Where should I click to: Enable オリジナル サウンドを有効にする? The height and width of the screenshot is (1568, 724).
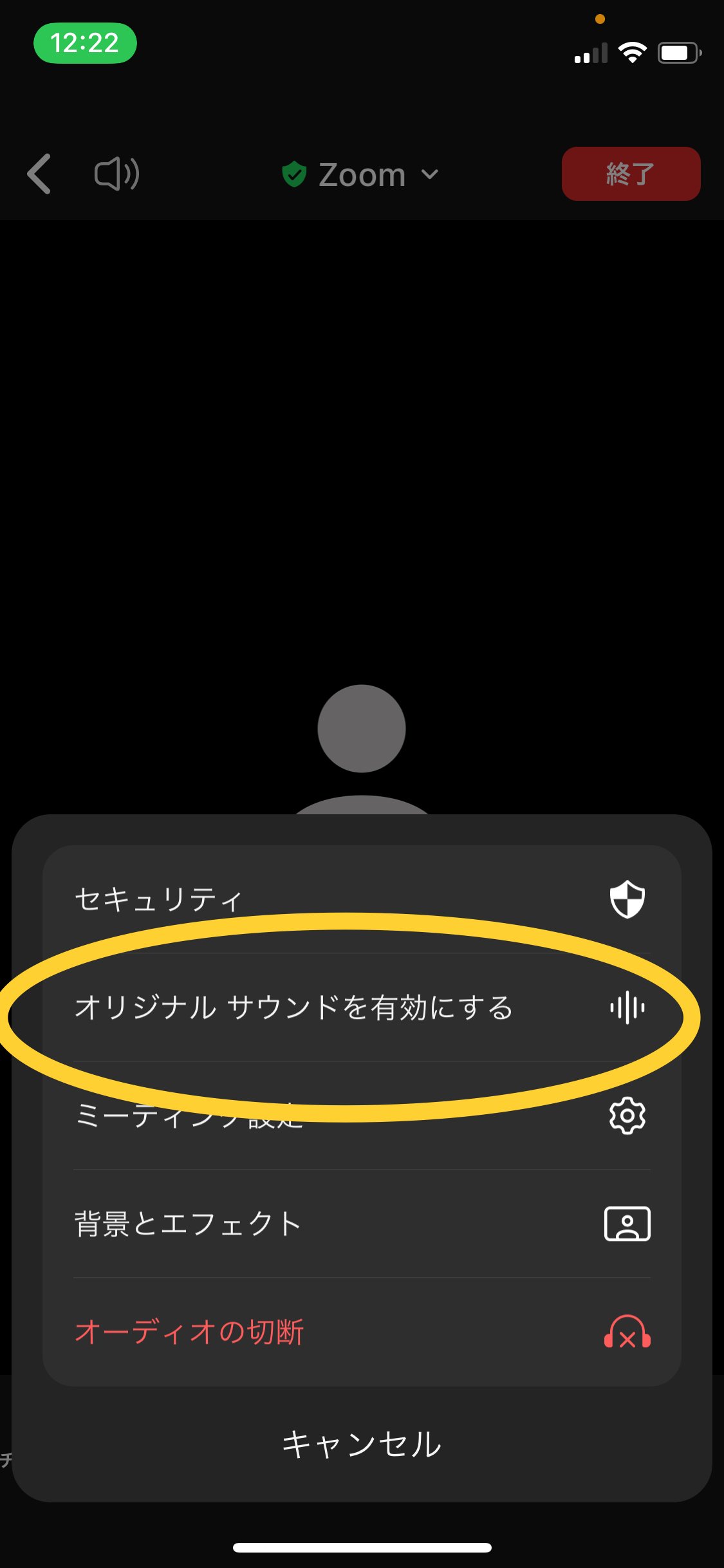tap(362, 1007)
